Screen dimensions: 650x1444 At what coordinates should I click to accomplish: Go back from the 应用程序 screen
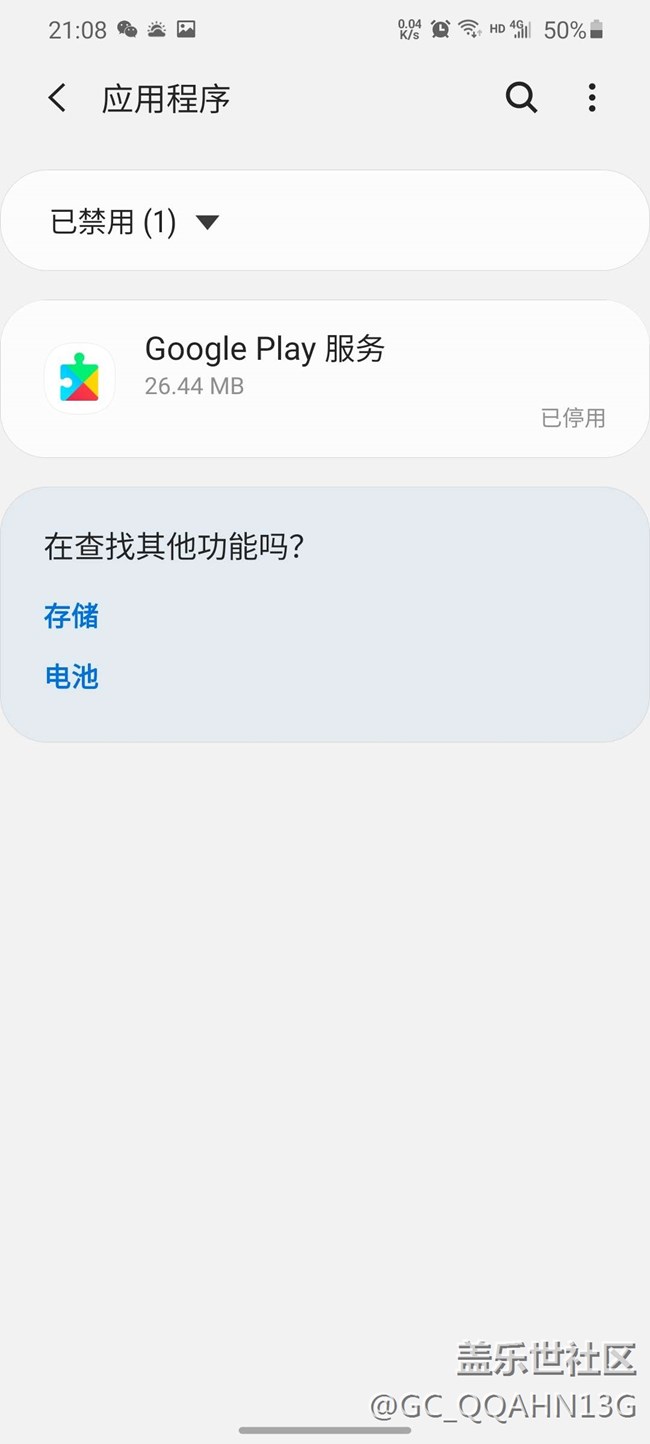(57, 98)
